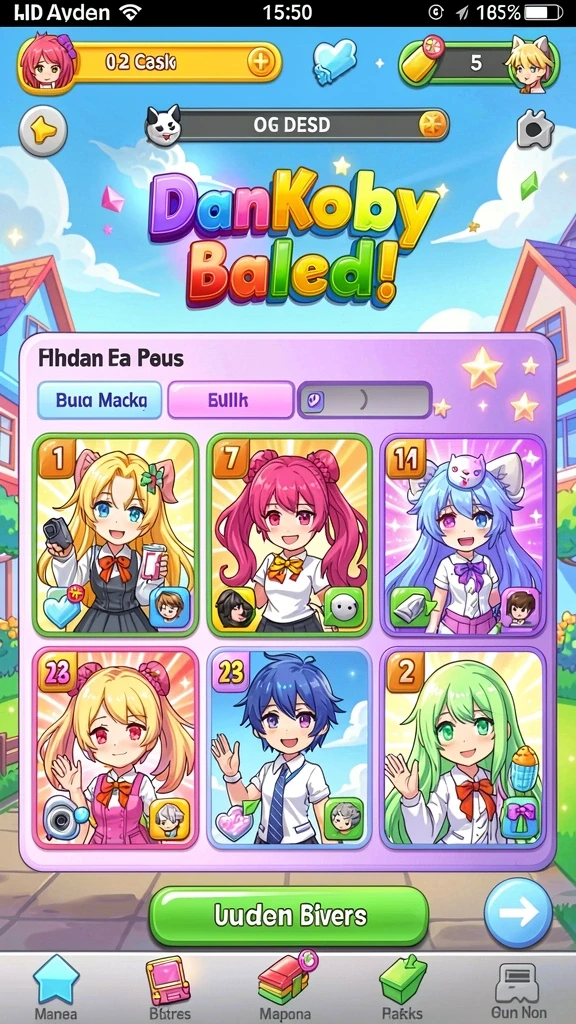Tap the orange button on OG DESD bar
Viewport: 576px width, 1024px height.
[433, 124]
